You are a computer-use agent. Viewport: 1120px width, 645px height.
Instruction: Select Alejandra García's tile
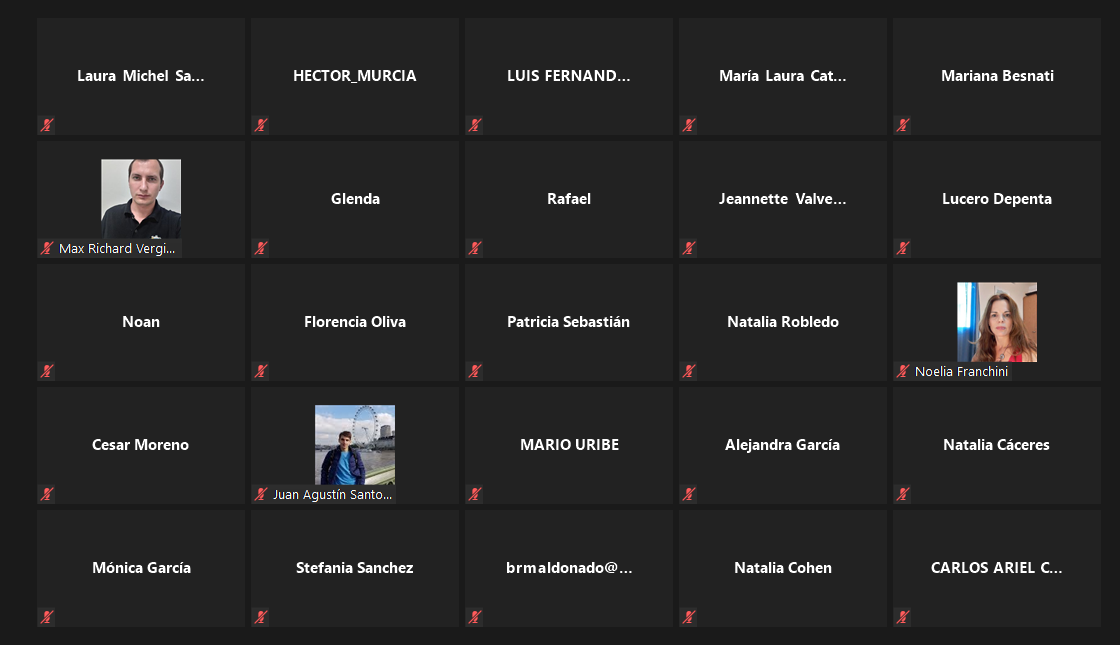pyautogui.click(x=782, y=445)
